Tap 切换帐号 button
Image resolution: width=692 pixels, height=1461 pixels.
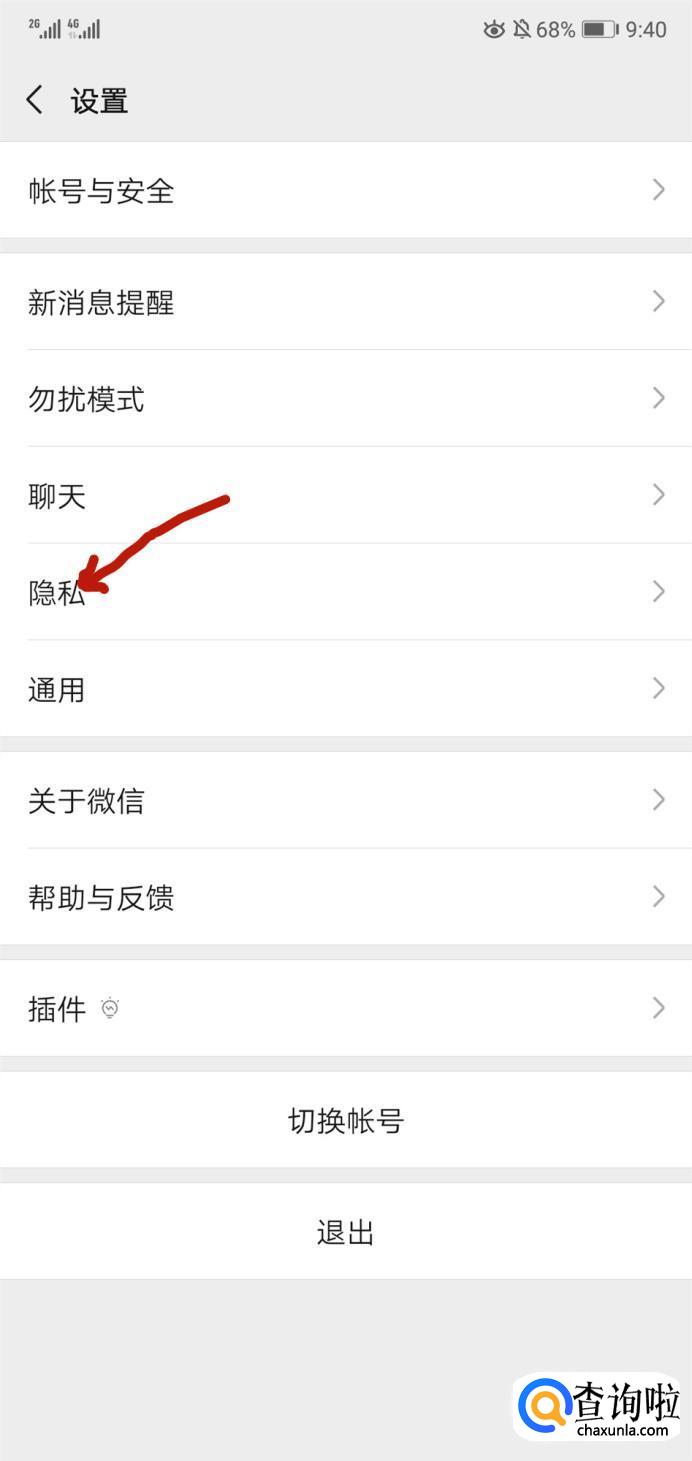click(x=345, y=1120)
